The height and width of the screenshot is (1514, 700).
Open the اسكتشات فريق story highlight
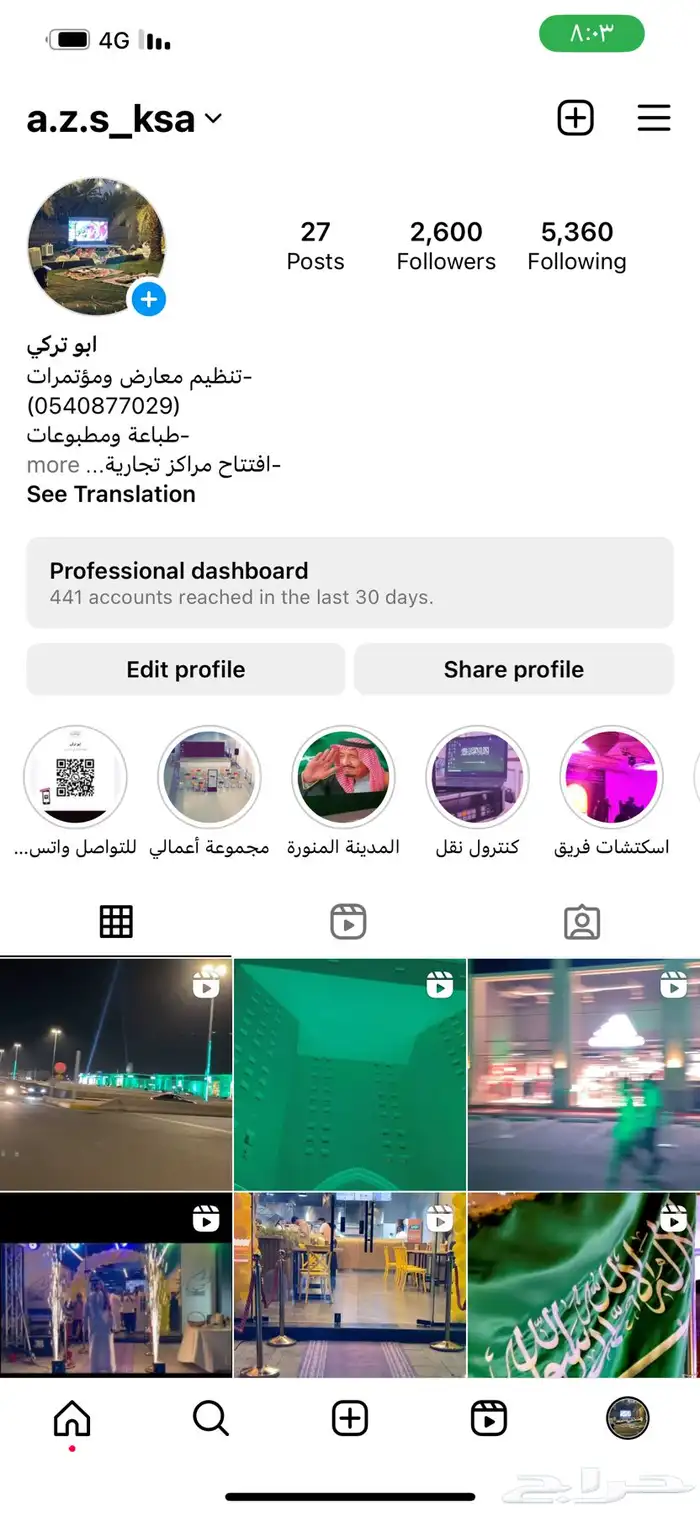(x=611, y=777)
